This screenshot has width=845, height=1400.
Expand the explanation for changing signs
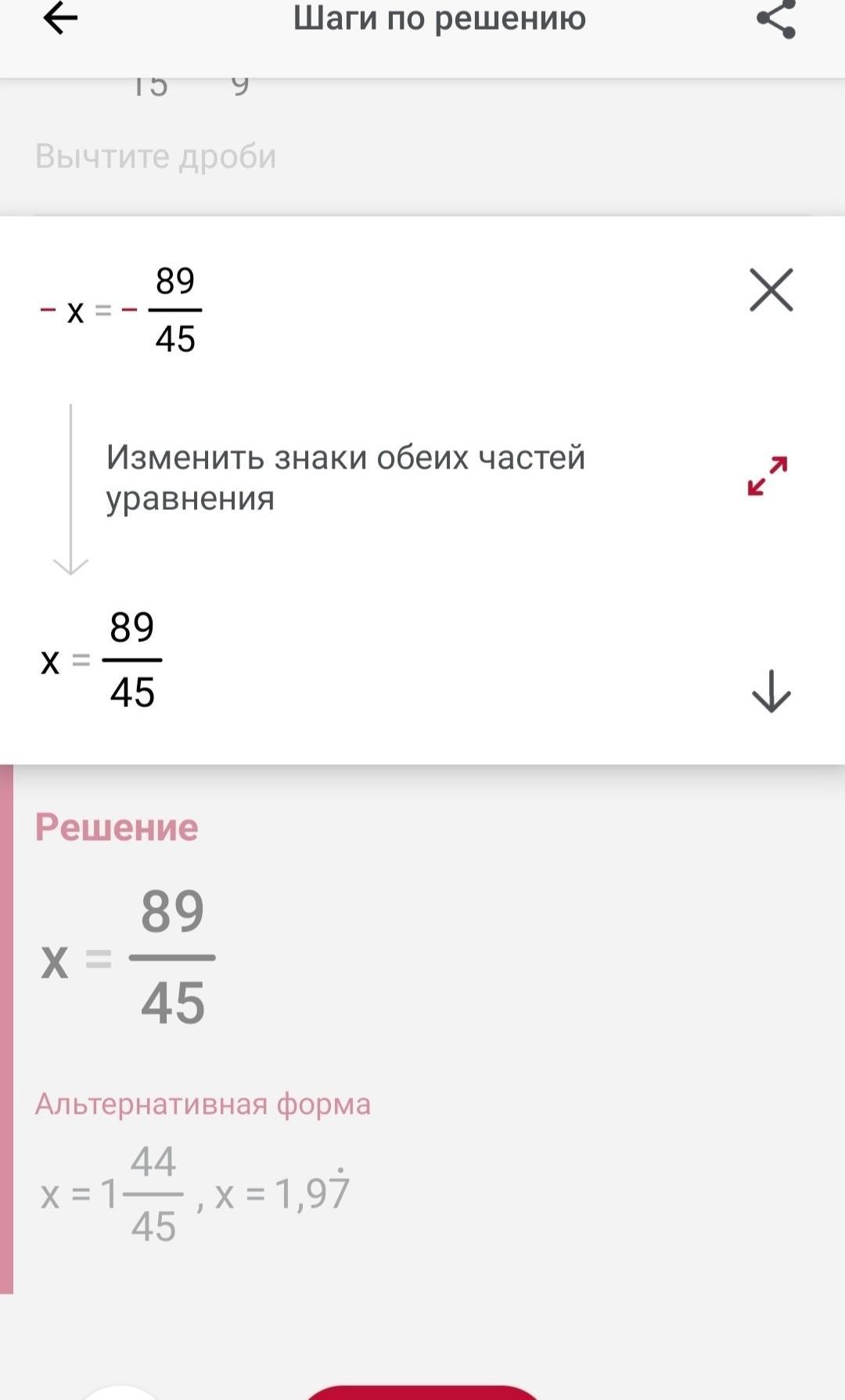(x=767, y=476)
